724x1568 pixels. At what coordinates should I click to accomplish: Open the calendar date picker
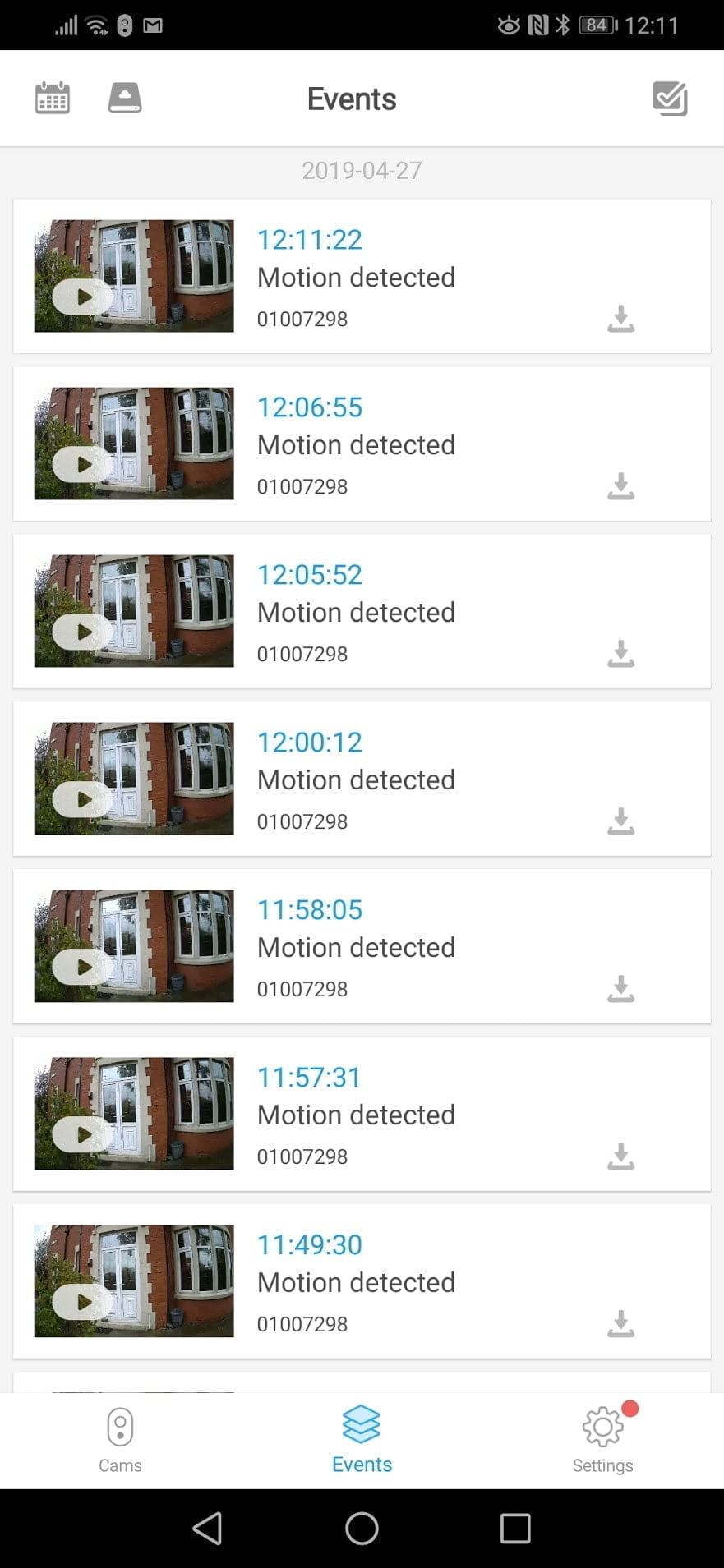pyautogui.click(x=53, y=99)
